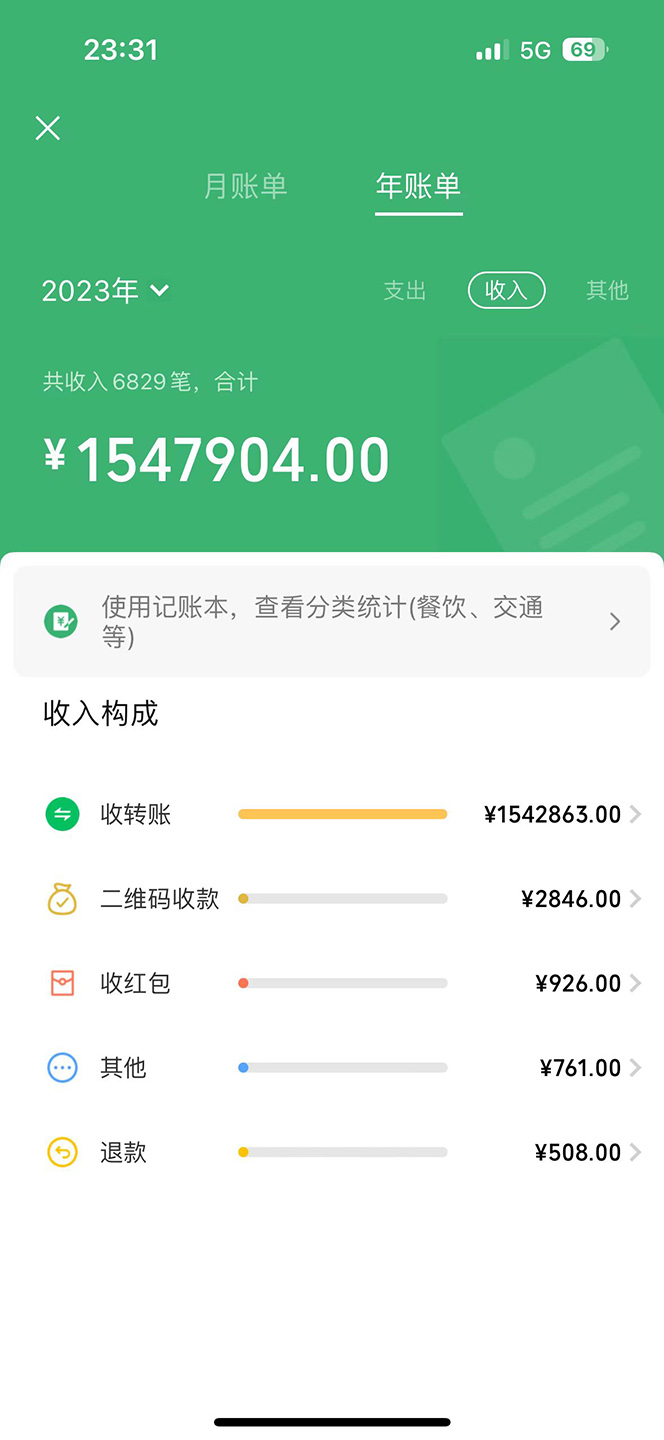Switch to the 其他 filter at top

[607, 291]
